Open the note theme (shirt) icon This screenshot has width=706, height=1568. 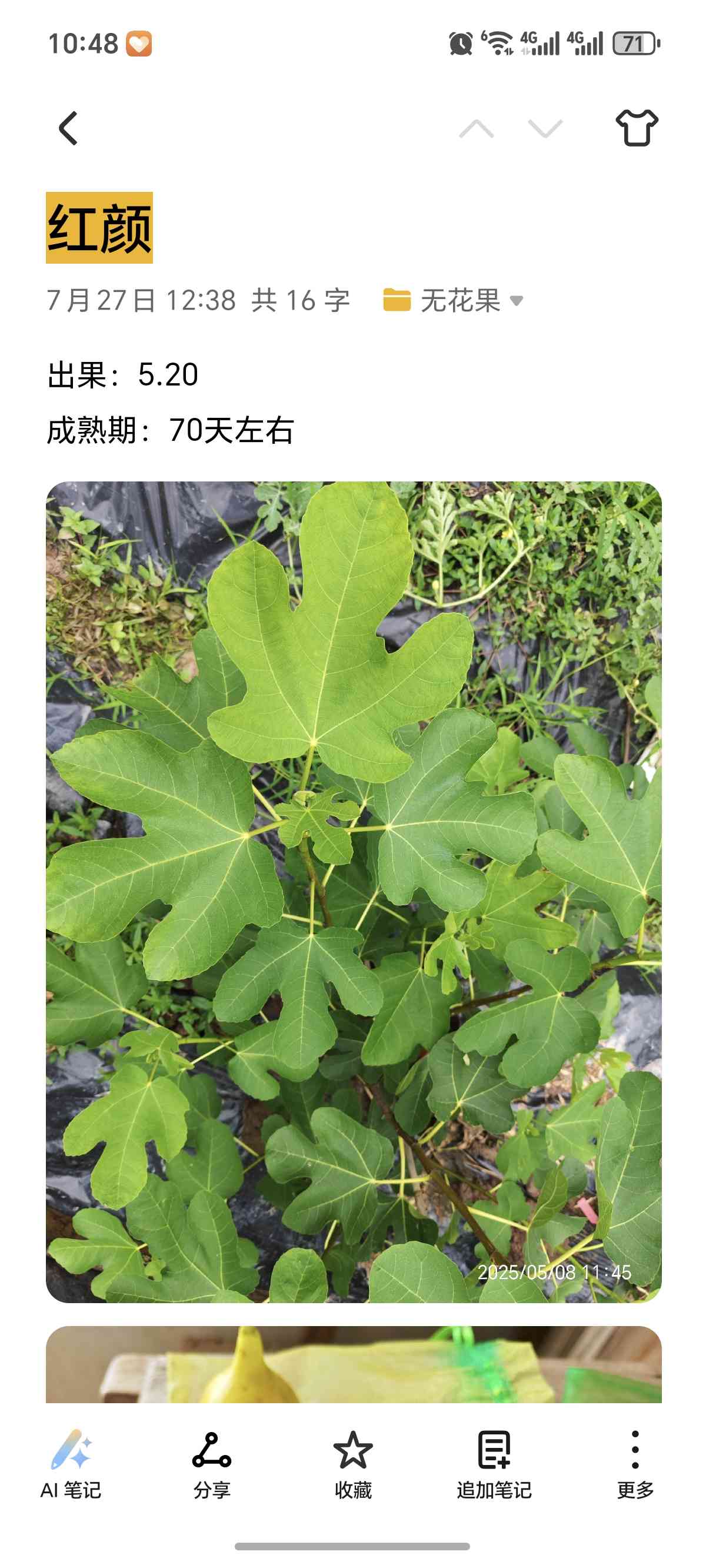[636, 128]
